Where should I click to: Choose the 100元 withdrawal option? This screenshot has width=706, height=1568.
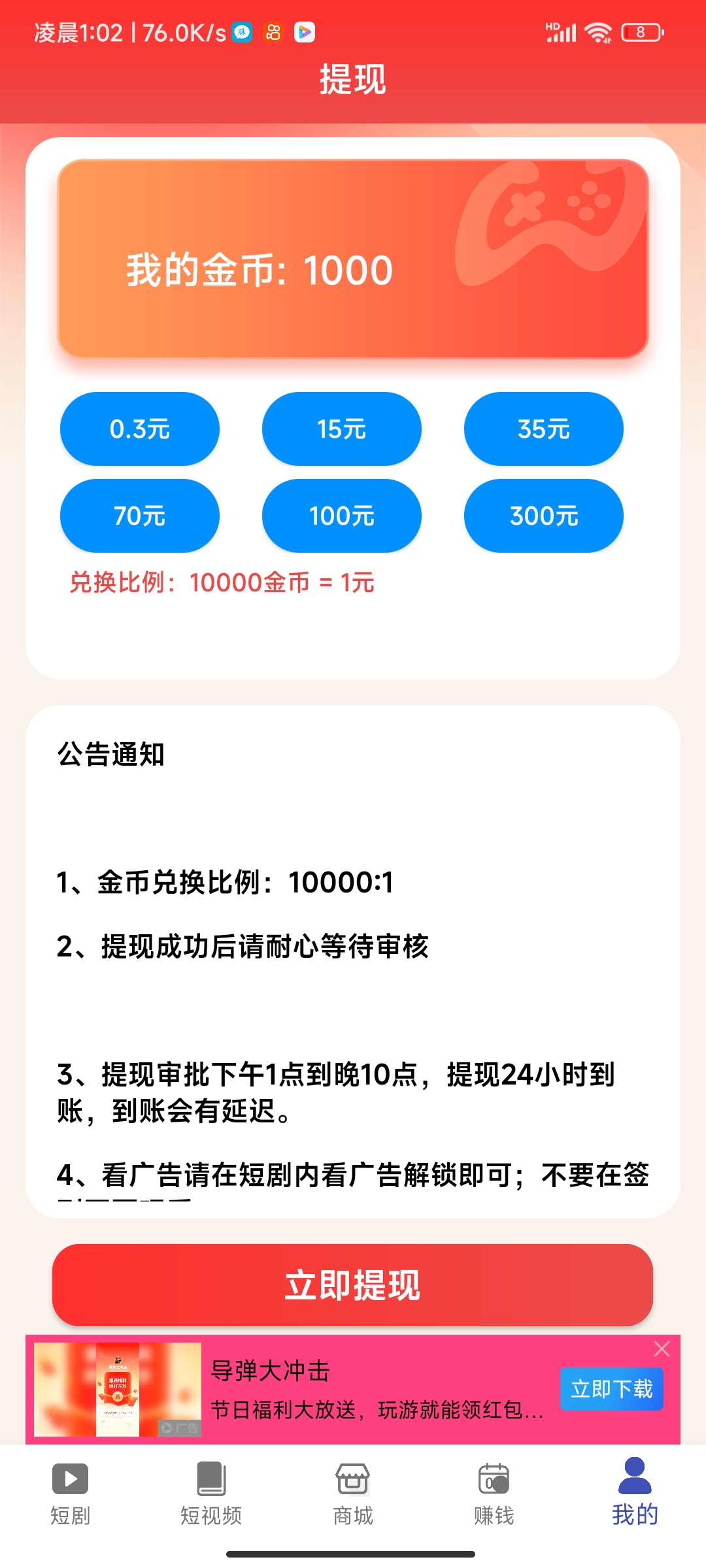(x=342, y=515)
